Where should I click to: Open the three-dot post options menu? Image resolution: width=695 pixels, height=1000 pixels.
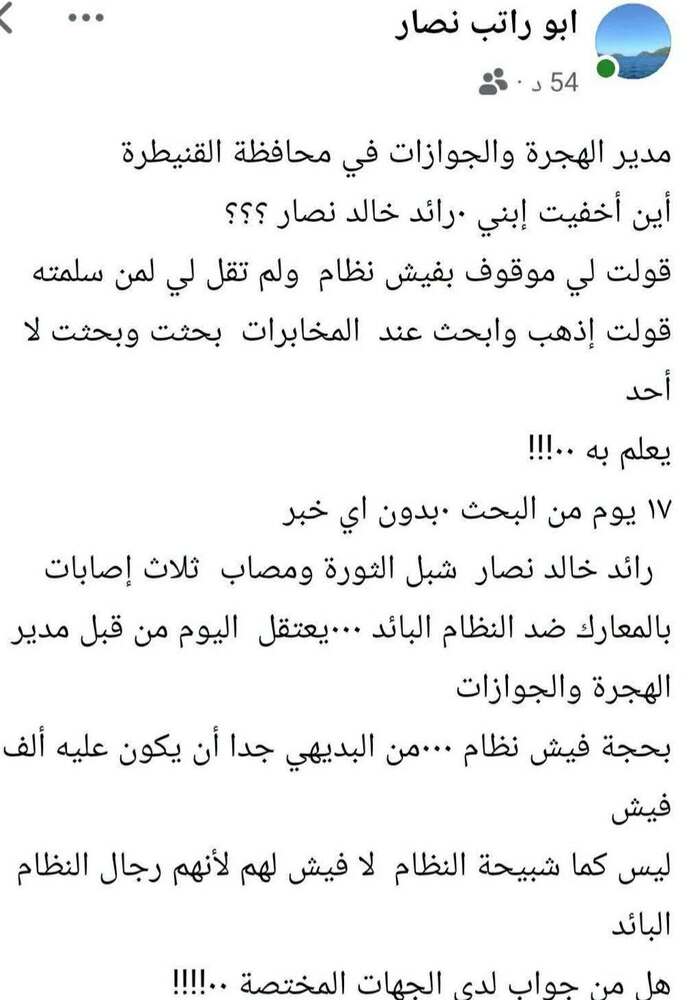[x=86, y=17]
